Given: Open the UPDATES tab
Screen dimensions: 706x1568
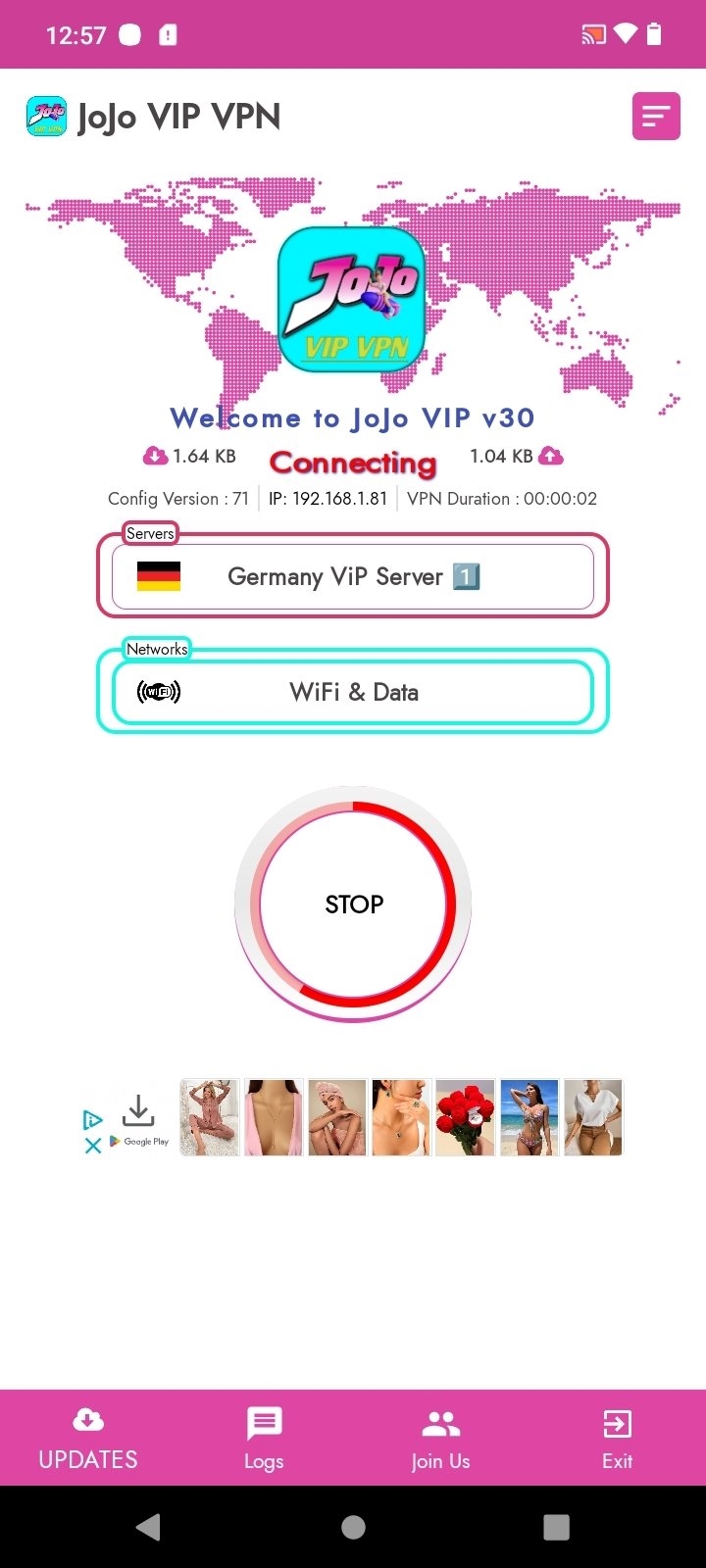Looking at the screenshot, I should coord(88,1438).
